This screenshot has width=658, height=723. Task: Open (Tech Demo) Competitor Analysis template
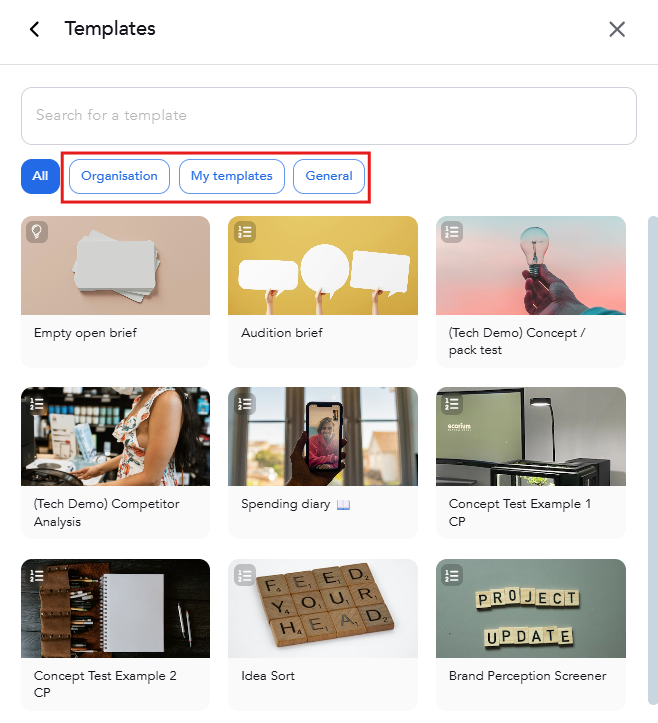[x=115, y=462]
